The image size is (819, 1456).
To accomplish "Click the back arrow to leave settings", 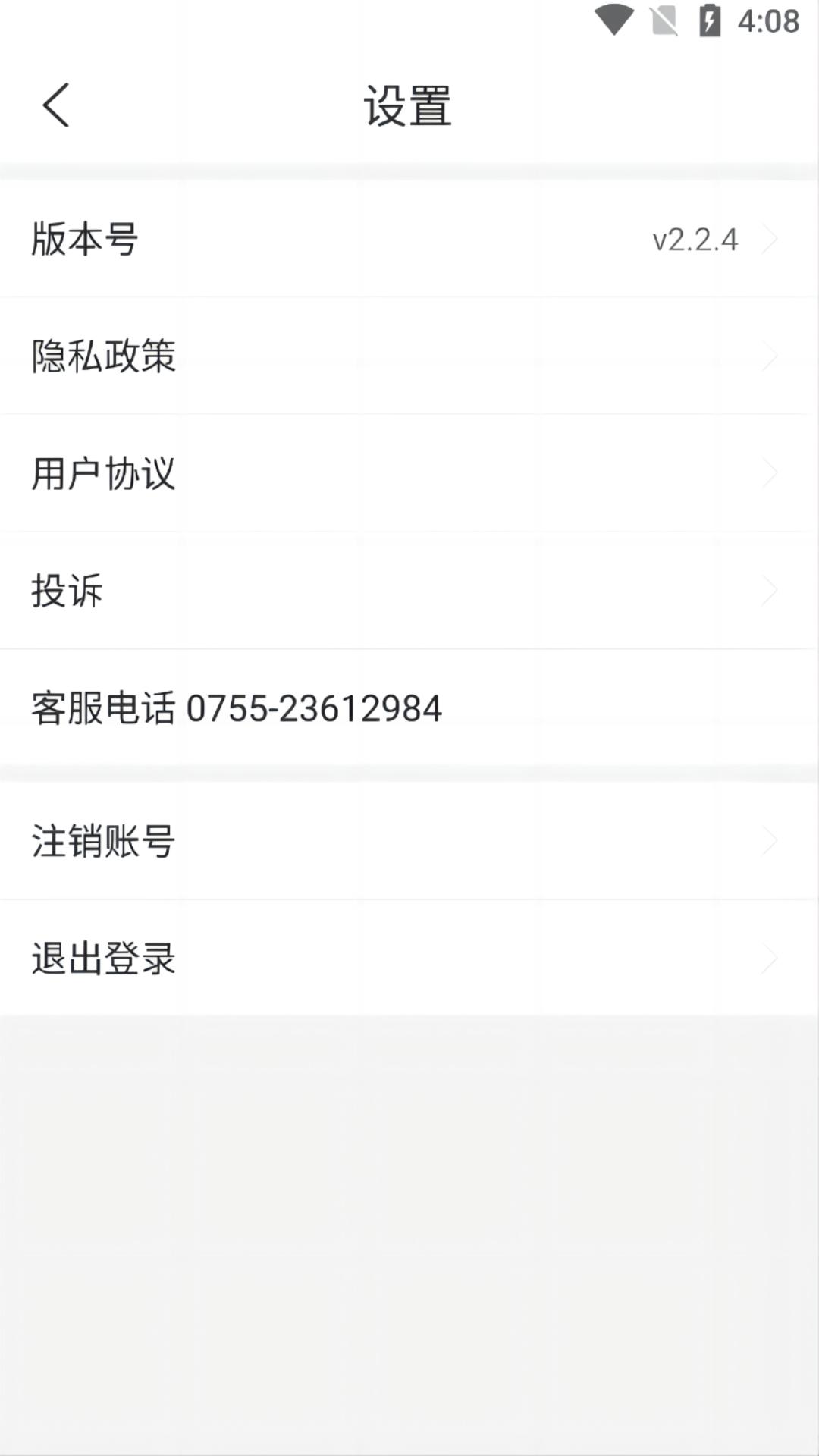I will click(55, 105).
